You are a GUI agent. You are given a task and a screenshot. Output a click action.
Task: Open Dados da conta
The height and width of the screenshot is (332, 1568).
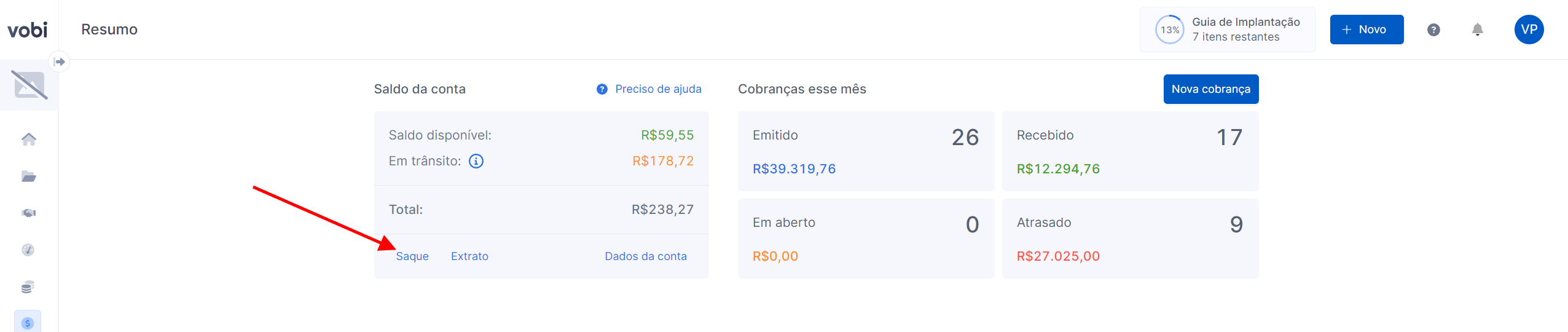[x=646, y=256]
